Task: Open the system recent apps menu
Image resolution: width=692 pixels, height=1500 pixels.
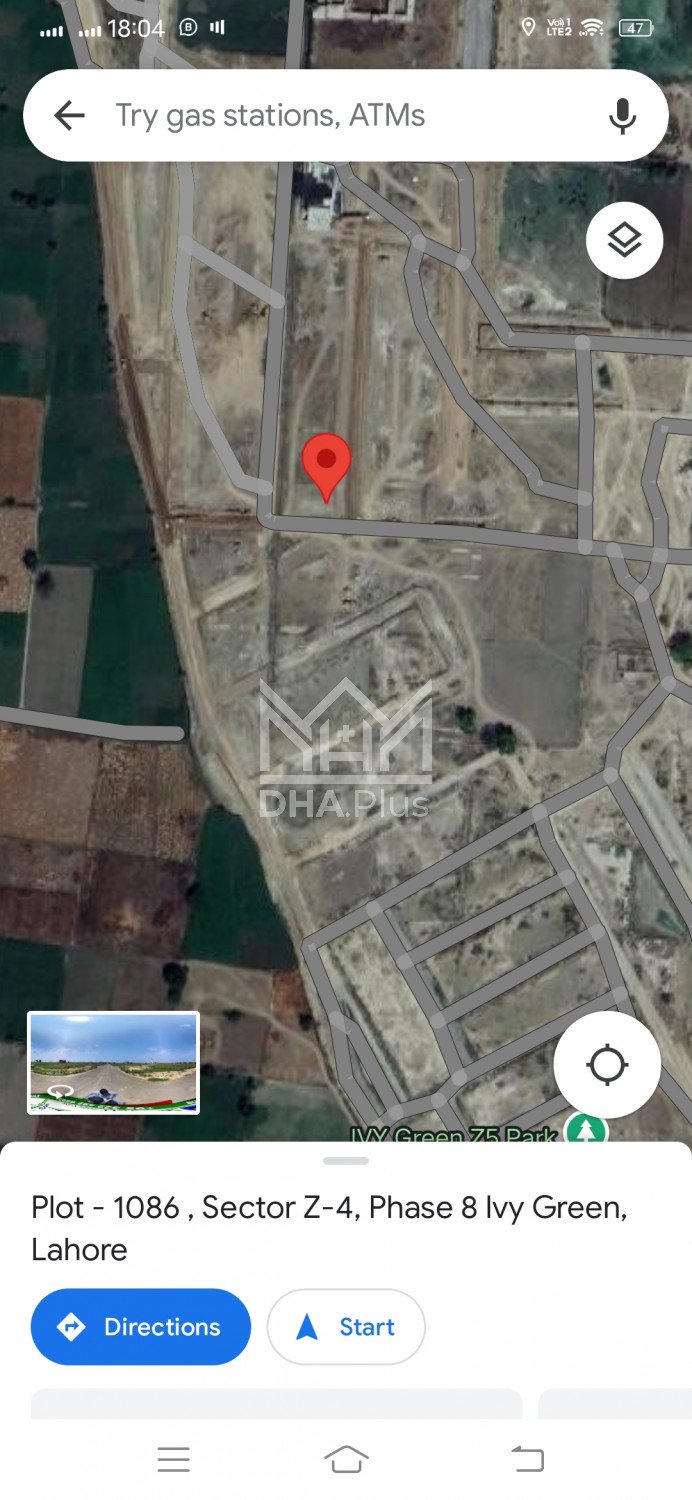Action: (x=173, y=1460)
